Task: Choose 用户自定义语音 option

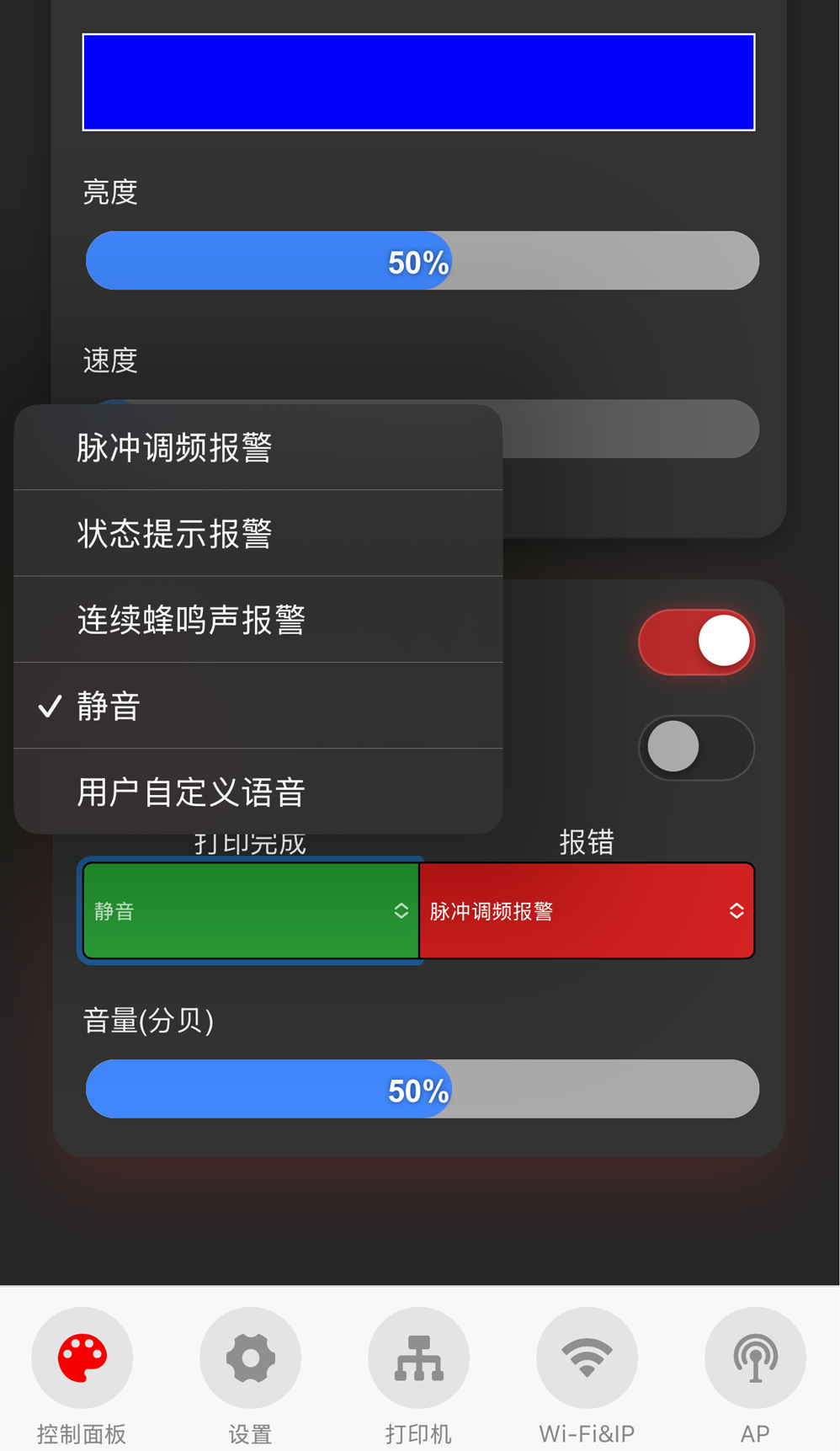Action: tap(258, 792)
